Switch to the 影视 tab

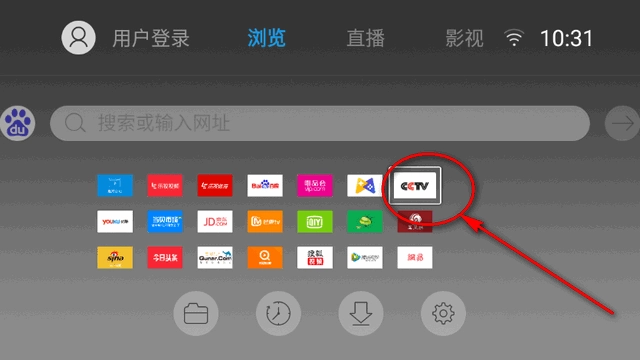[x=464, y=38]
